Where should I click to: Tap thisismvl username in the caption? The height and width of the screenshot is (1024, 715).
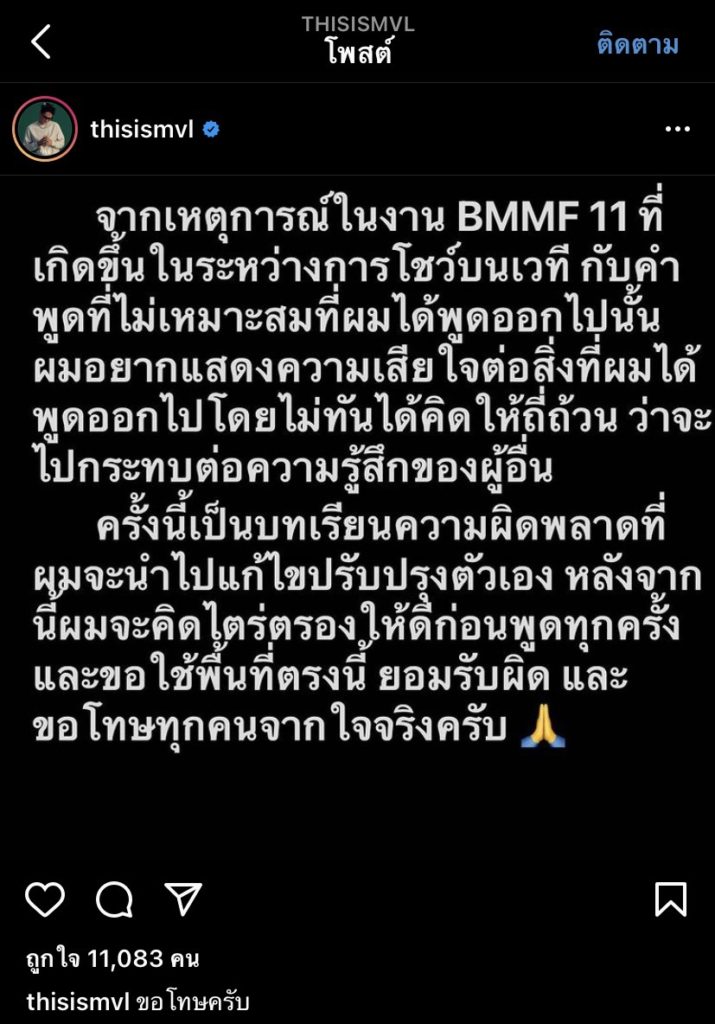click(x=75, y=1001)
